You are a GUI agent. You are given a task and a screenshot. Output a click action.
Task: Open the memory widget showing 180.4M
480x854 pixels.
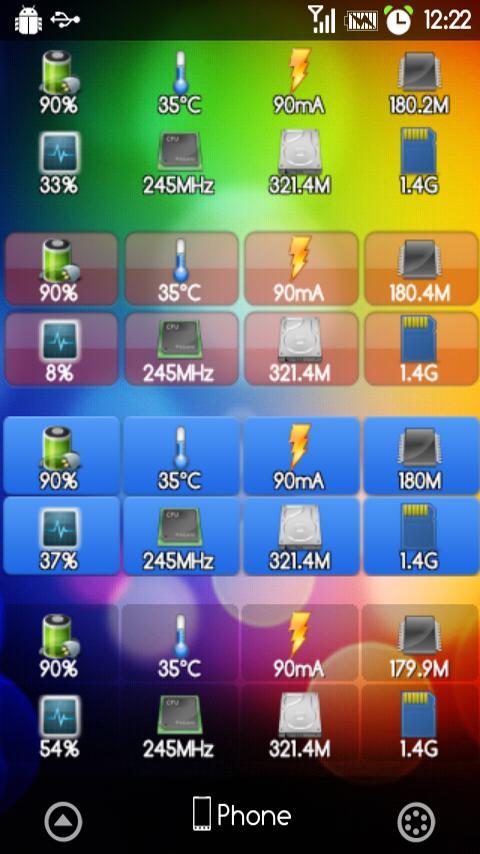point(421,269)
